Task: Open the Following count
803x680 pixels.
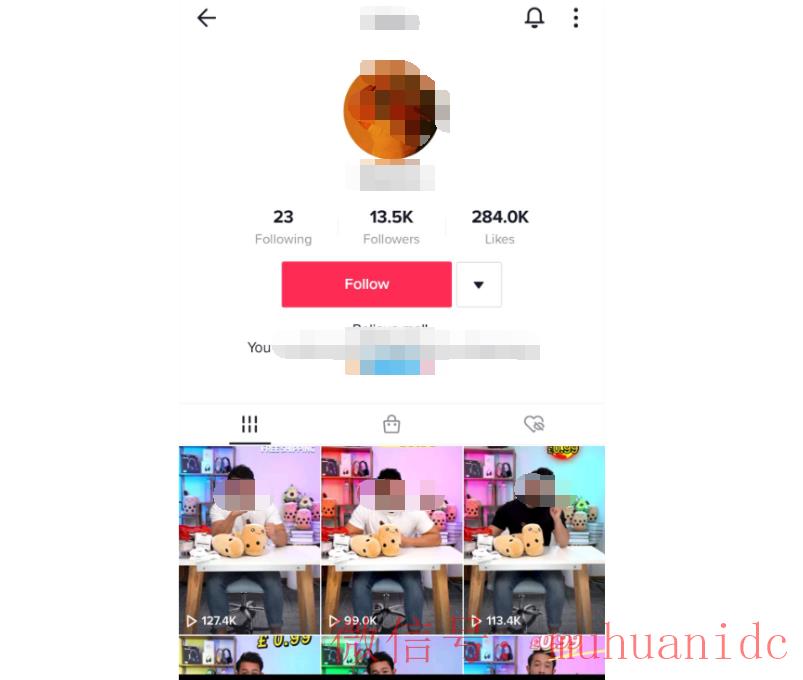Action: tap(283, 226)
